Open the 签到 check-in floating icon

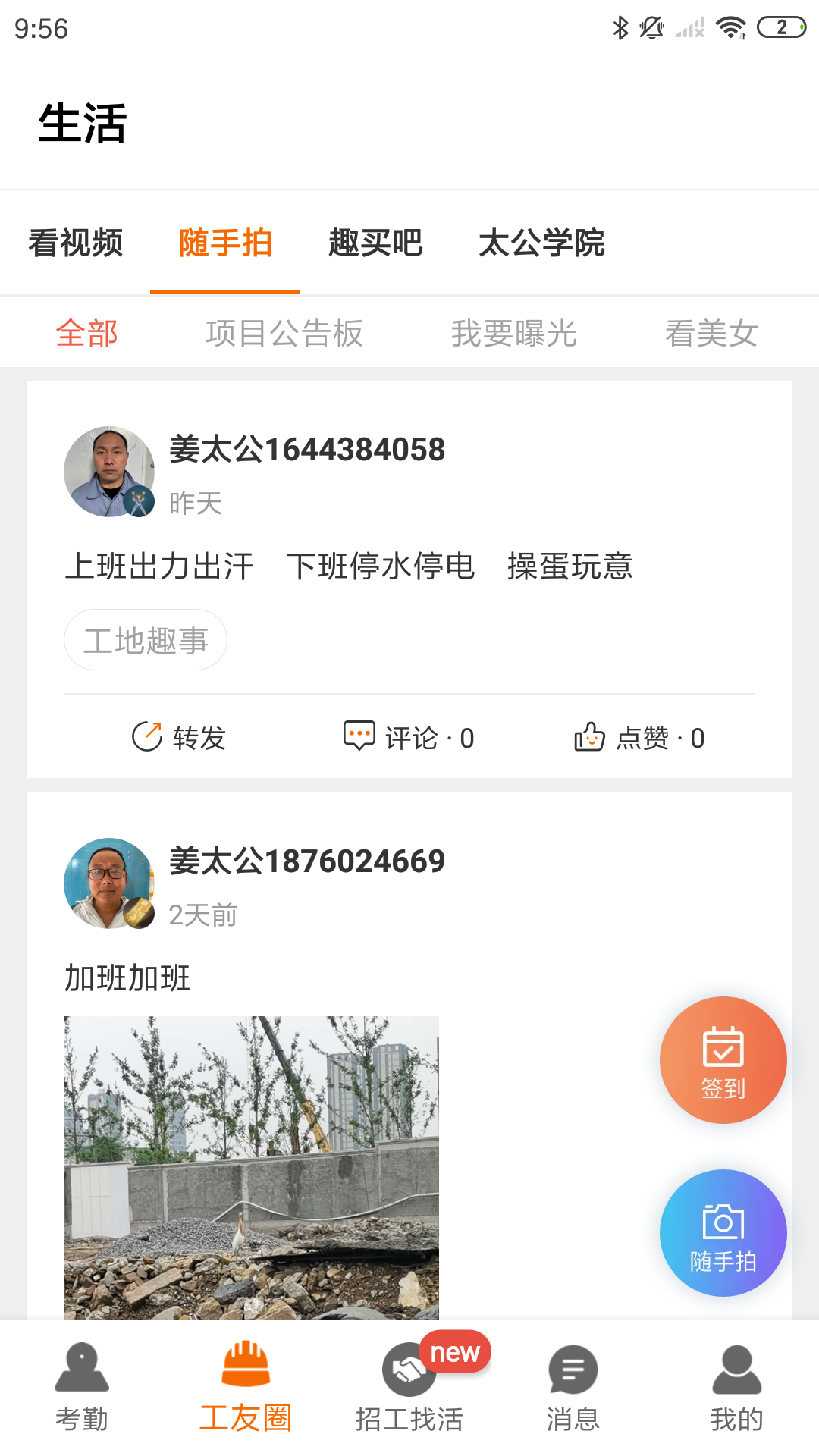click(722, 1060)
